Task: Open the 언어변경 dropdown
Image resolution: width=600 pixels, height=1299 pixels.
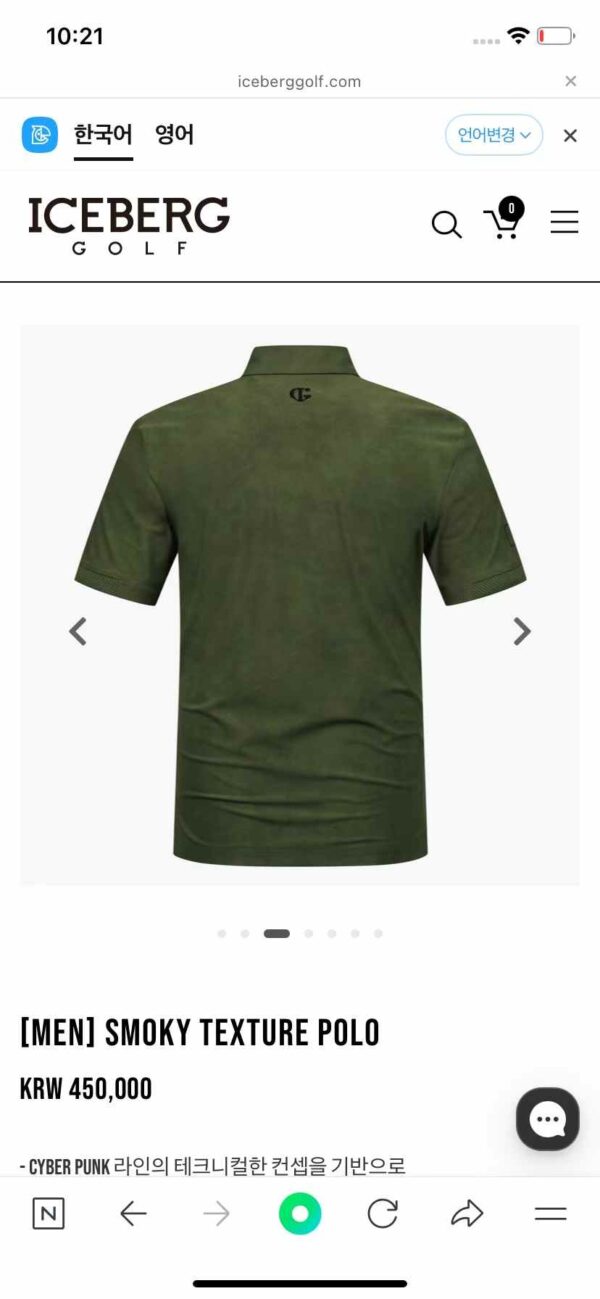Action: click(x=493, y=135)
